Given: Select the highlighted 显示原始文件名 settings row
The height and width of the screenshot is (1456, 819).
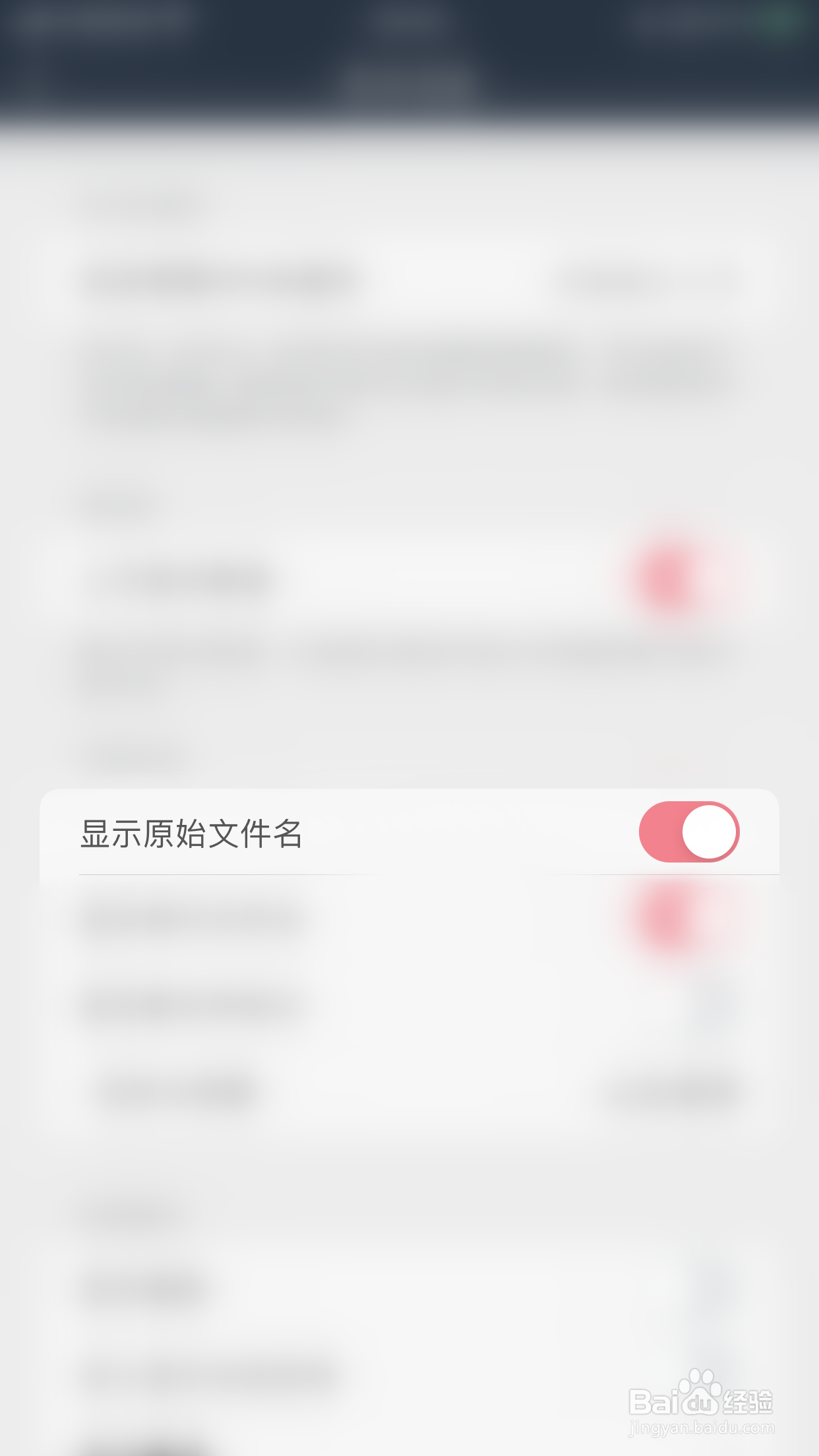Looking at the screenshot, I should pos(409,832).
